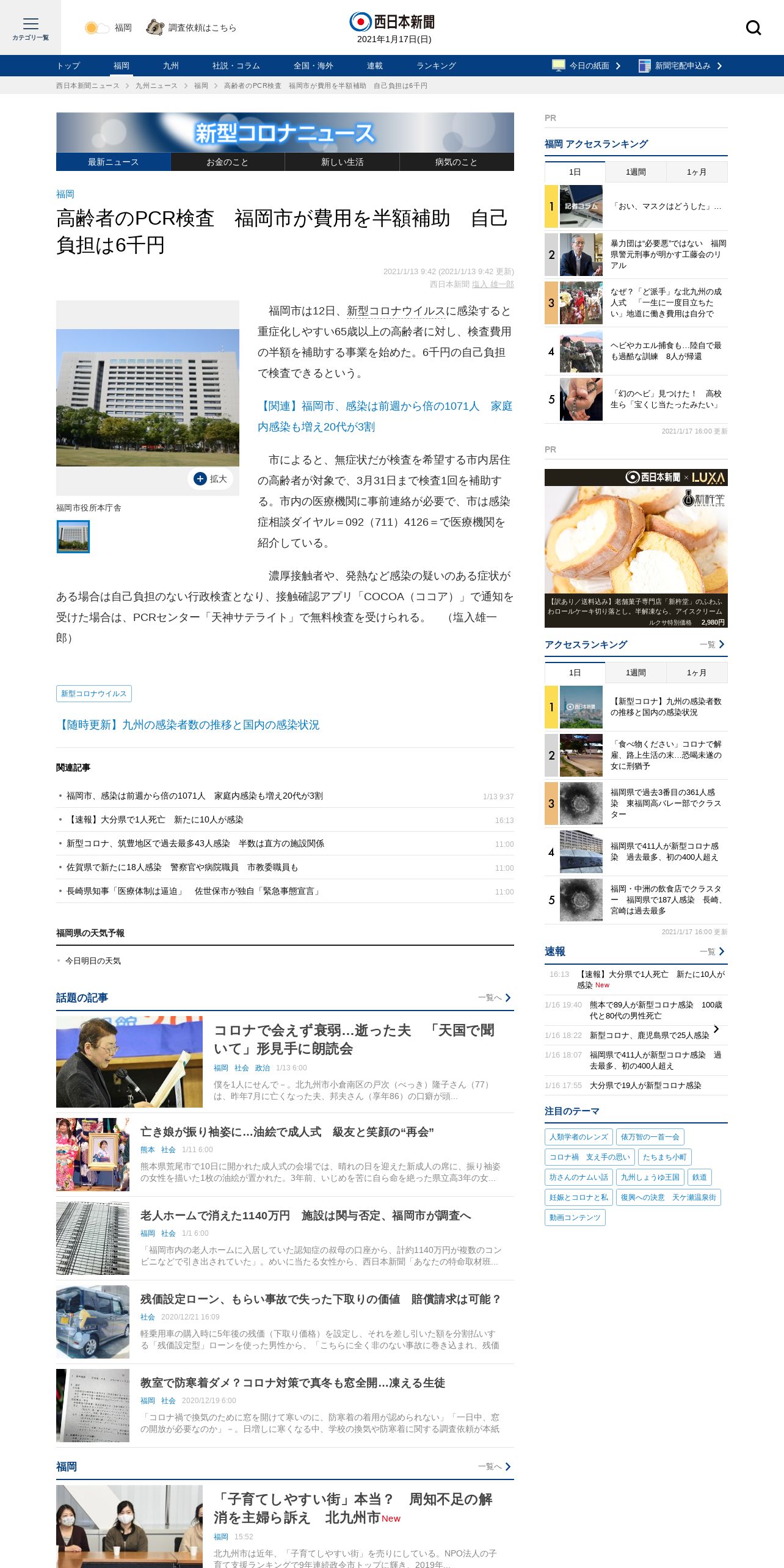Image resolution: width=784 pixels, height=1568 pixels.
Task: Open 今日の紙面 link
Action: (x=586, y=65)
